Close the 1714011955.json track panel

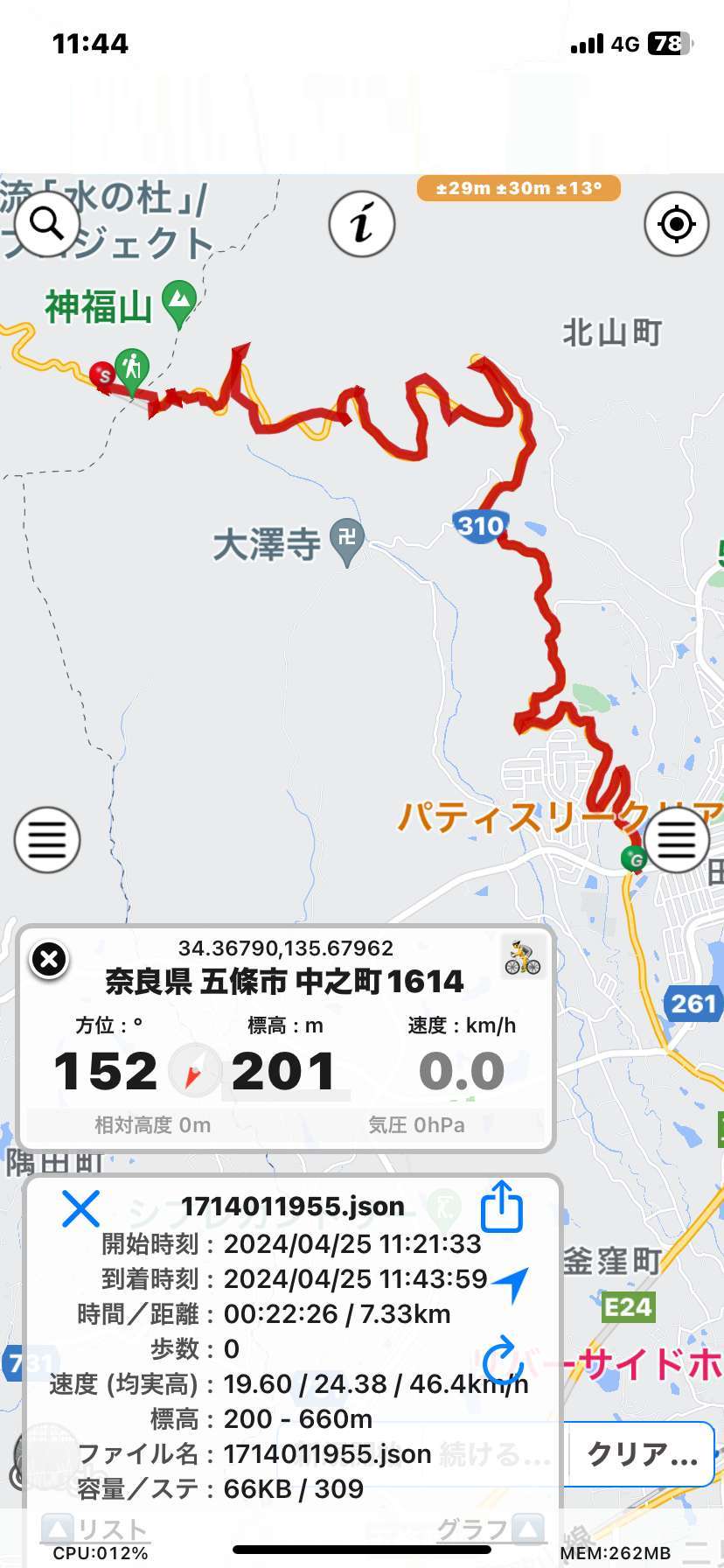(x=80, y=1209)
